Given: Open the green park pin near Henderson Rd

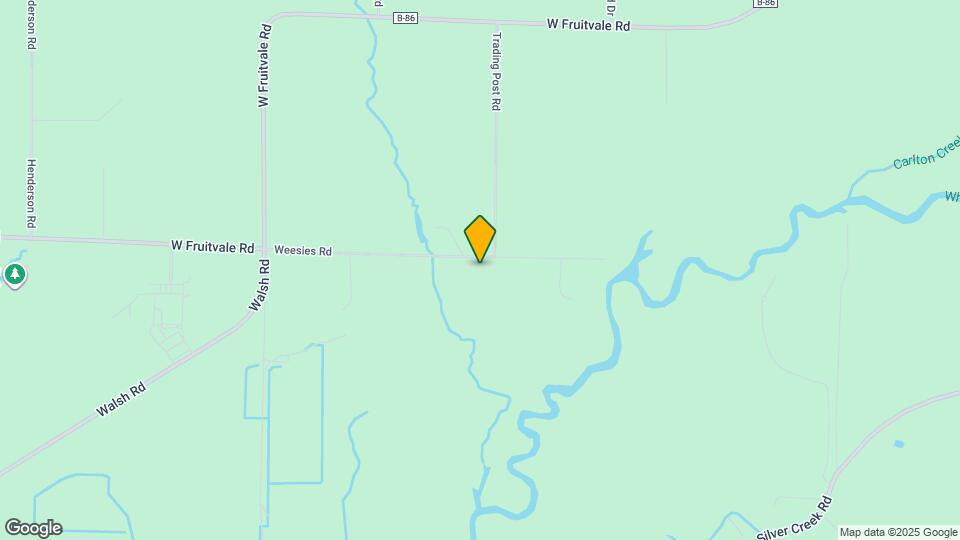Looking at the screenshot, I should [14, 274].
